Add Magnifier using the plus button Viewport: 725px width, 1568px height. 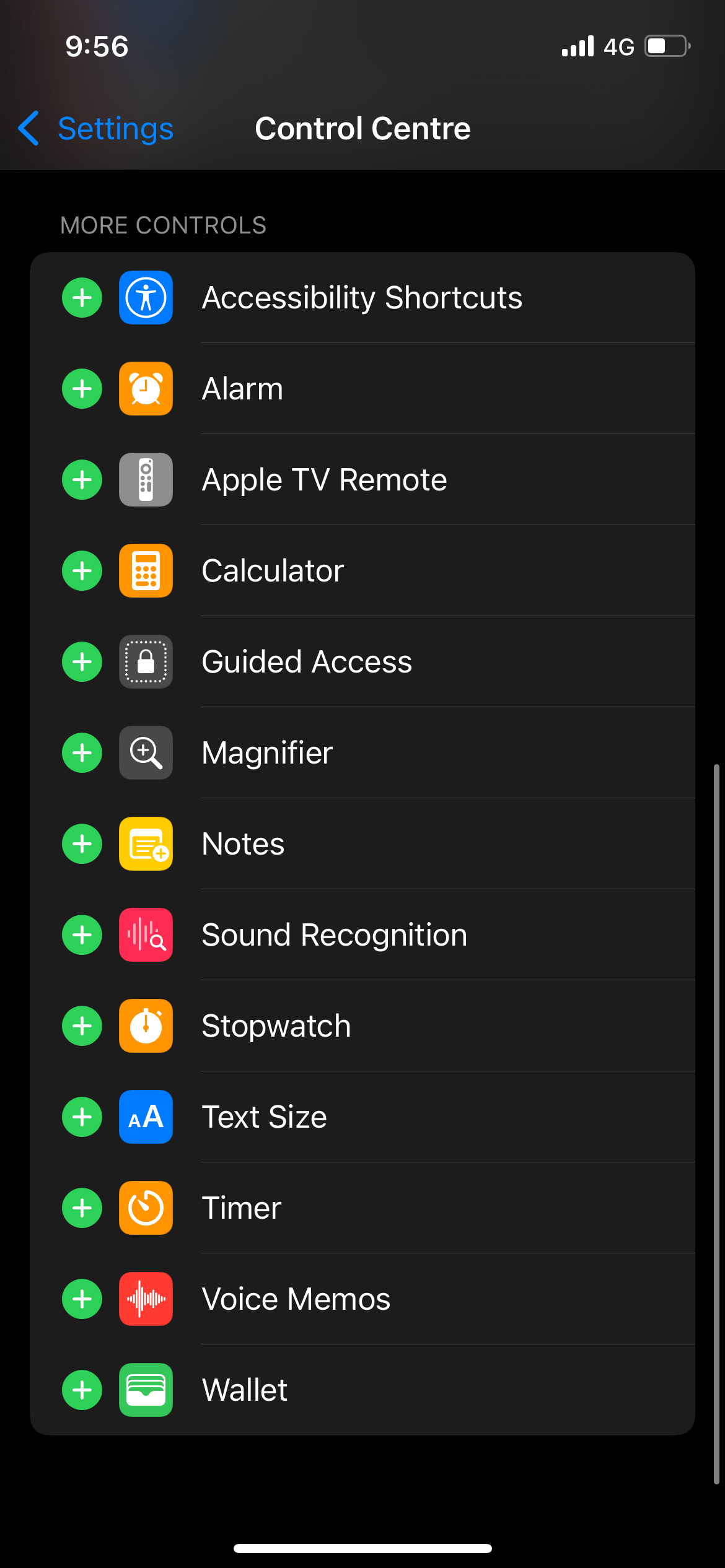(x=81, y=752)
